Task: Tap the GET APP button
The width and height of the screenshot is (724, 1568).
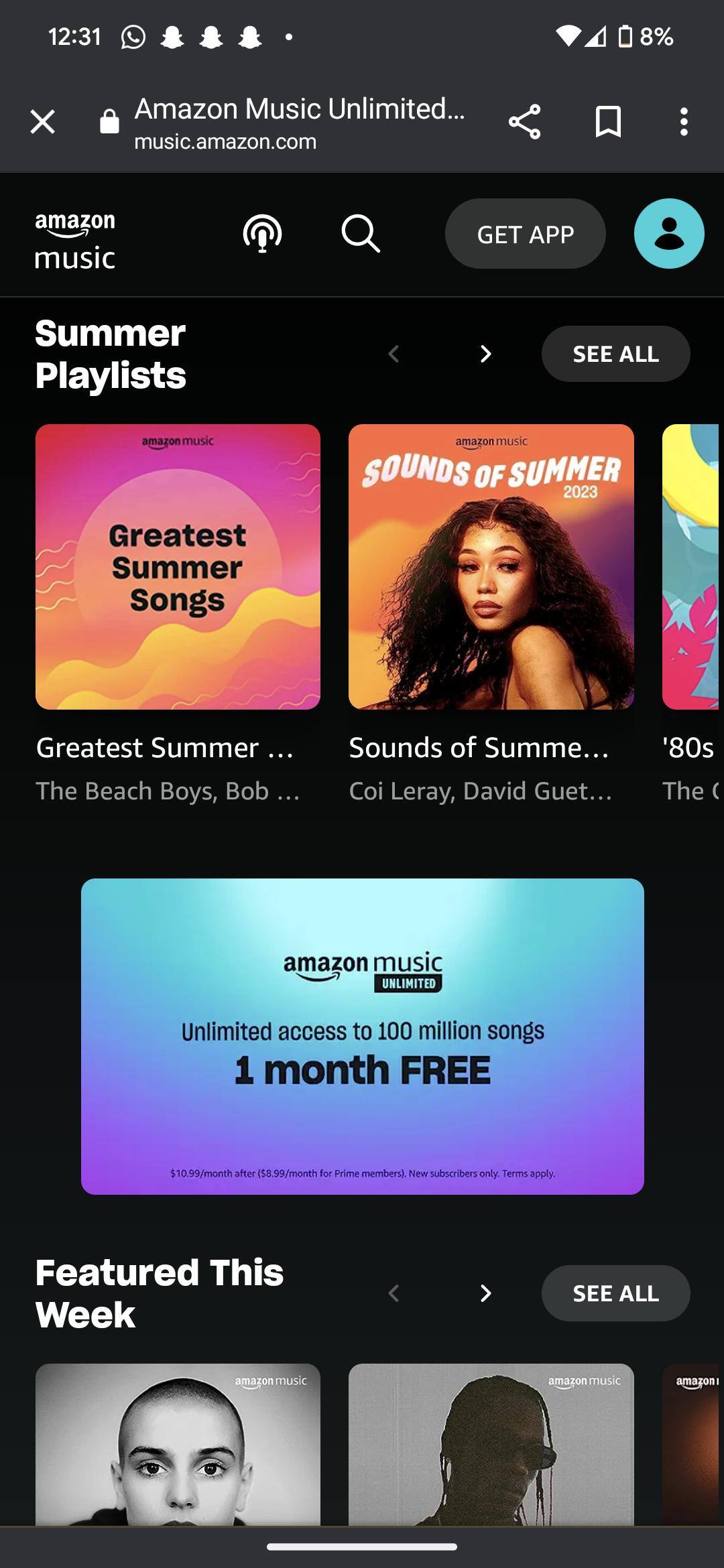Action: 525,234
